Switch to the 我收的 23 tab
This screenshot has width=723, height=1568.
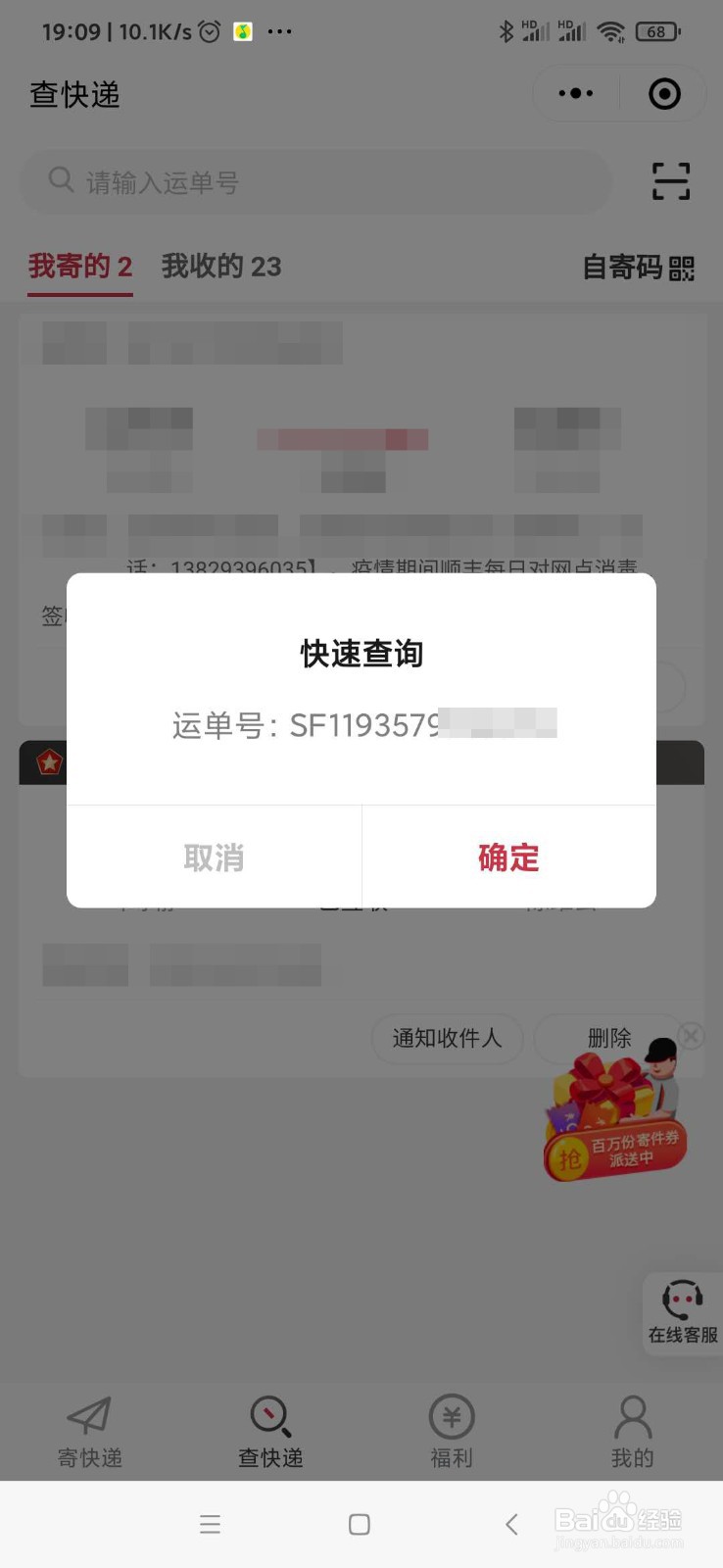pos(220,267)
